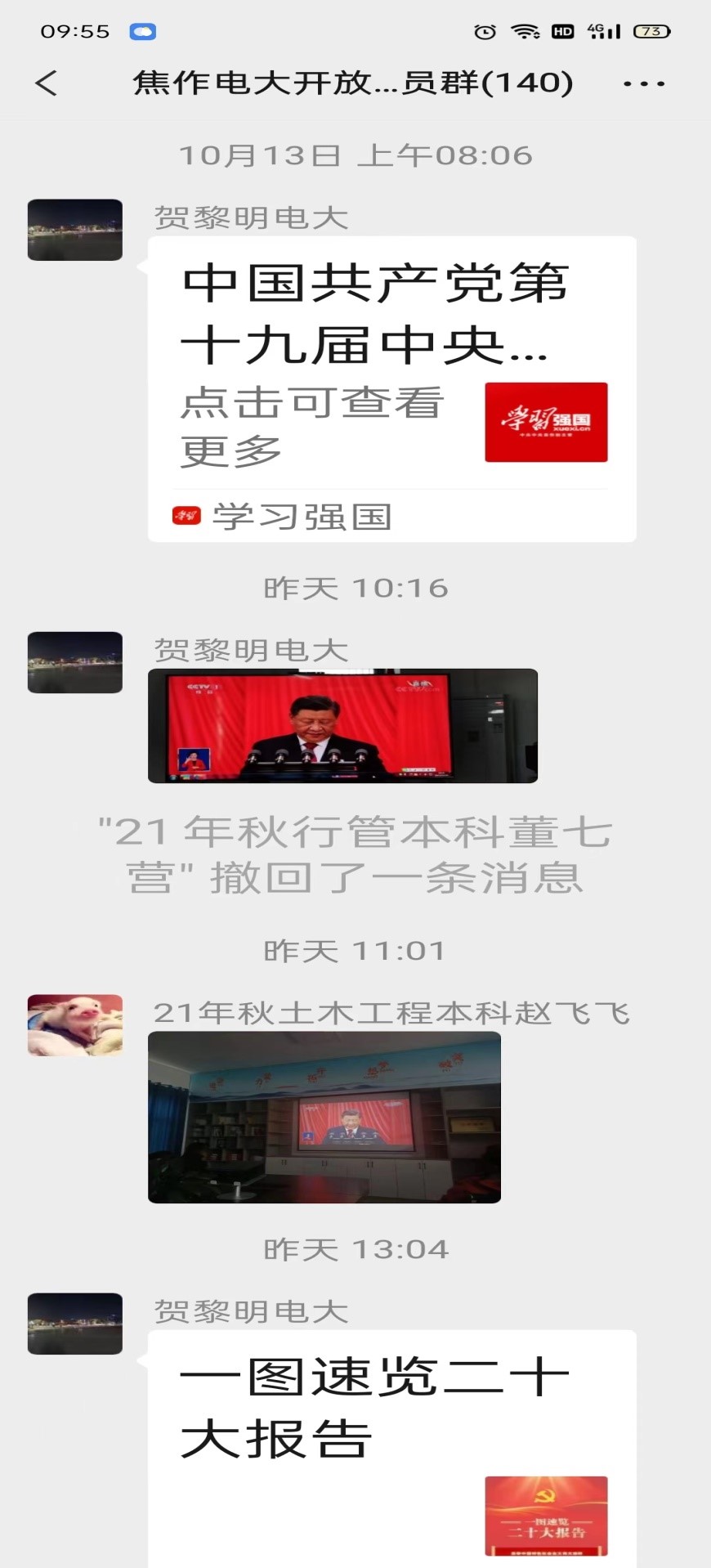
Task: Tap 21年秋土木工程本科赵飞飞's piglet avatar
Action: coord(75,1025)
